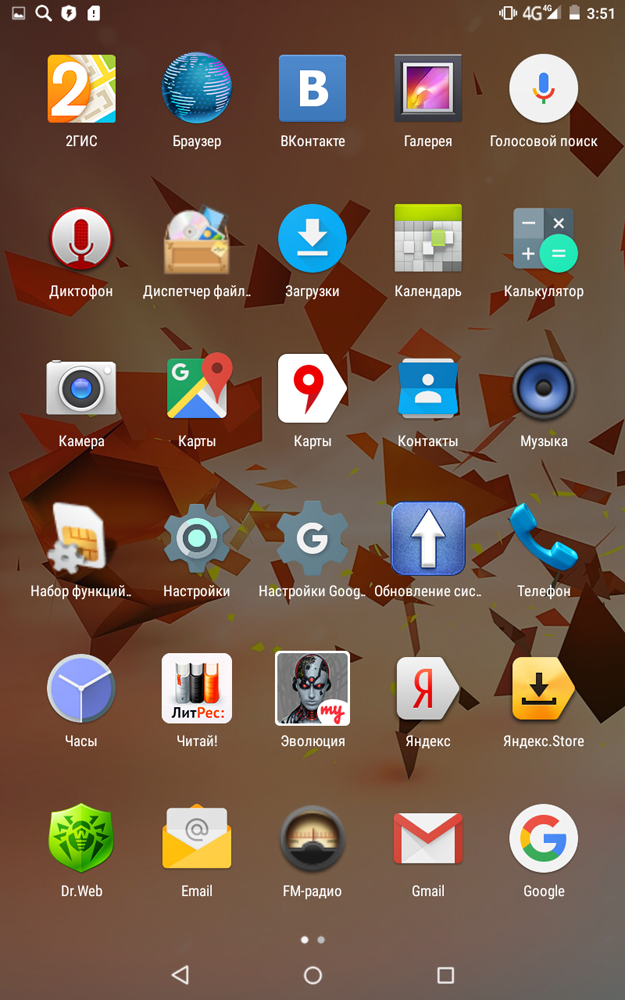Screen dimensions: 625x1000
Task: Tap the home button in navigation bar
Action: click(x=313, y=975)
